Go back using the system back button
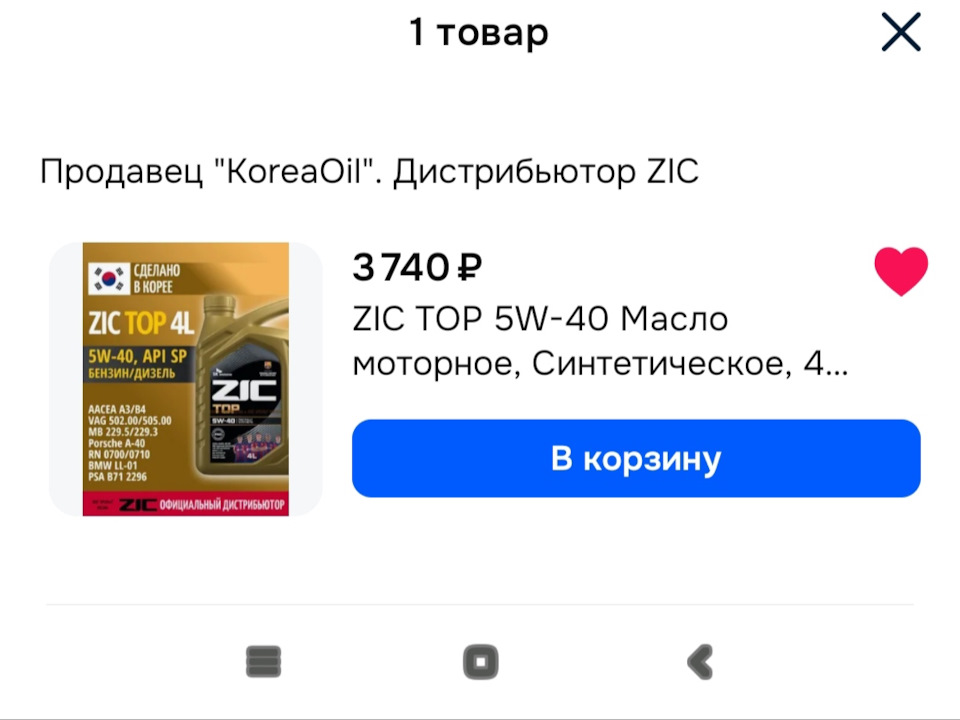The height and width of the screenshot is (720, 960). [699, 661]
